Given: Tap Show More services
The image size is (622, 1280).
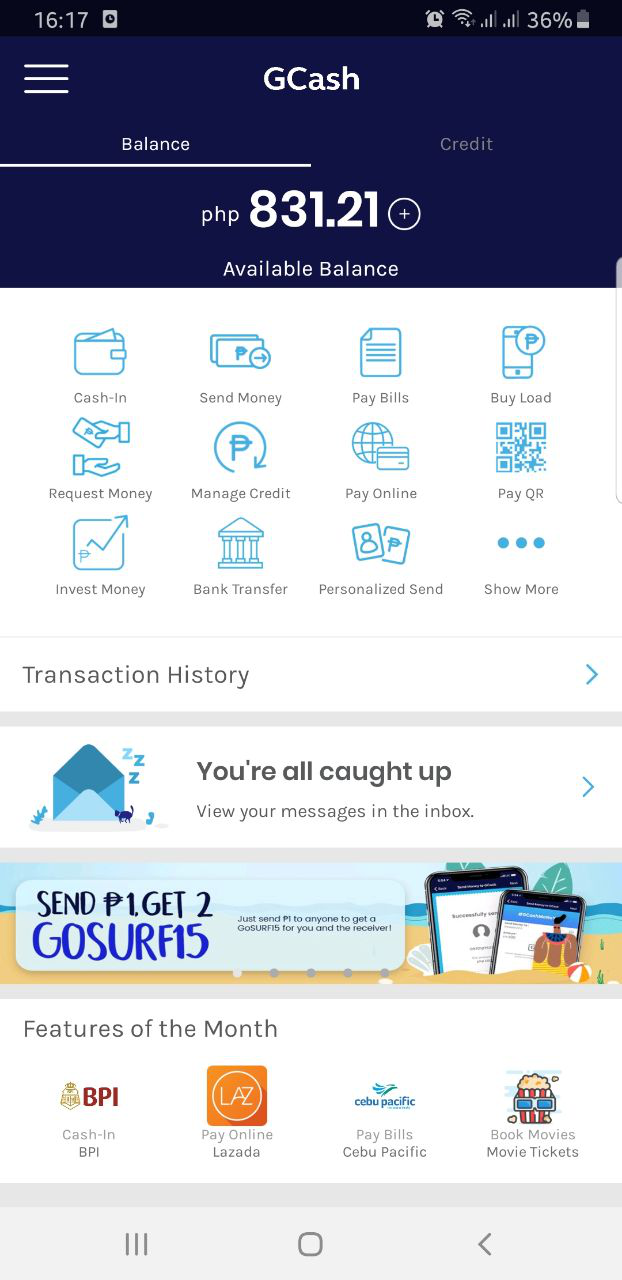Looking at the screenshot, I should pos(521,557).
